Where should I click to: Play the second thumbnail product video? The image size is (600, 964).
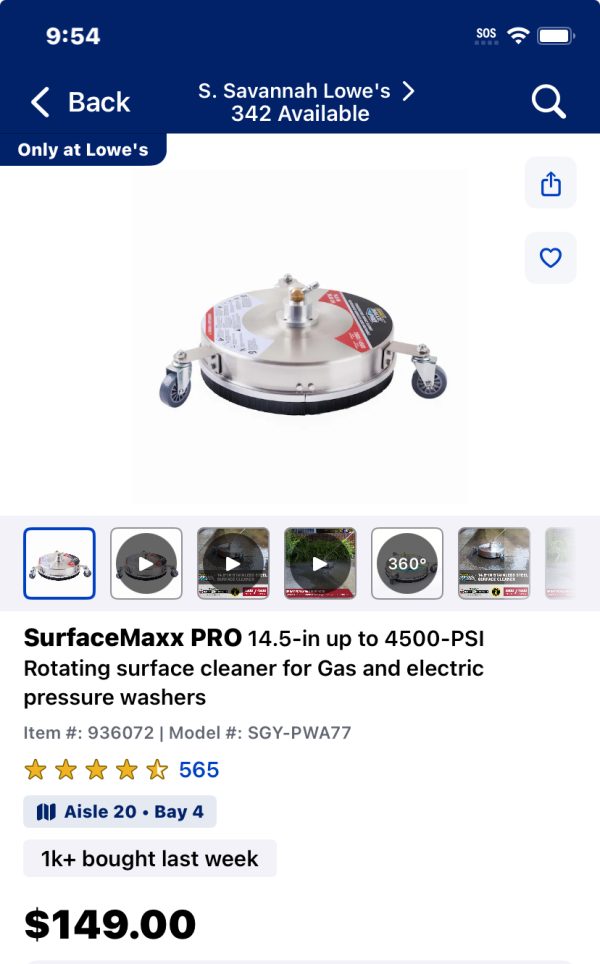[146, 563]
